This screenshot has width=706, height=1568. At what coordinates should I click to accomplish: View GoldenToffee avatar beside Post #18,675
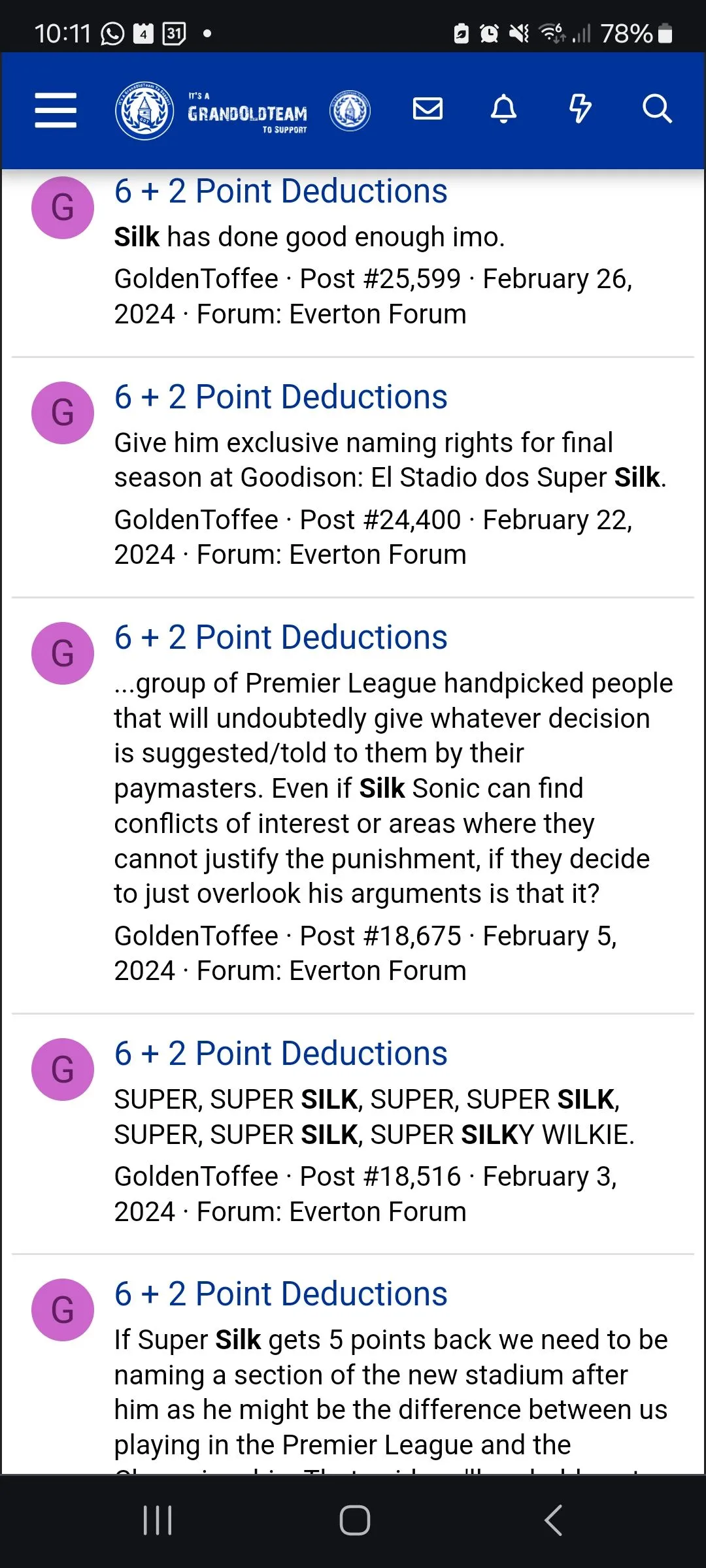pyautogui.click(x=63, y=653)
